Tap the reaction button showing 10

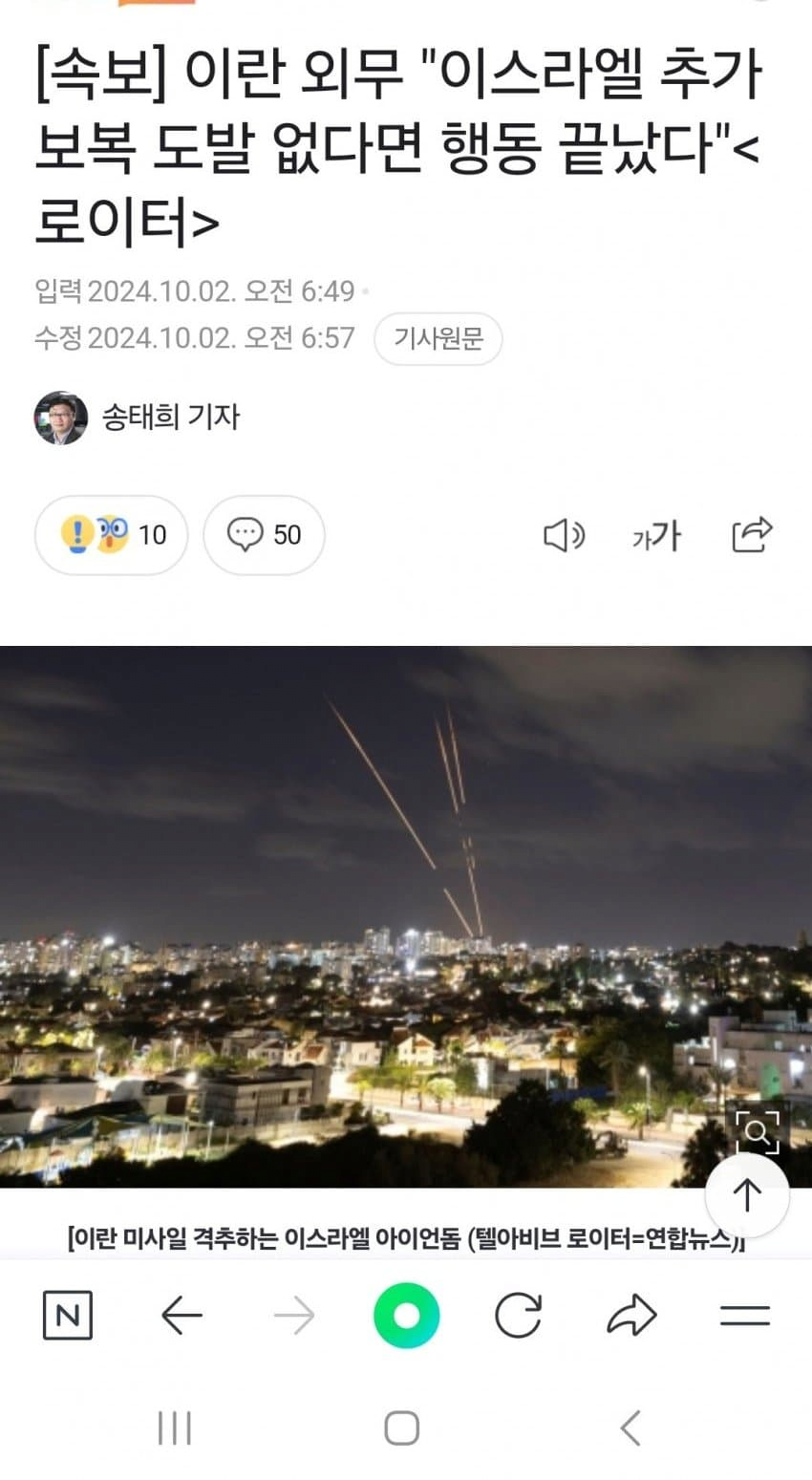coord(112,535)
